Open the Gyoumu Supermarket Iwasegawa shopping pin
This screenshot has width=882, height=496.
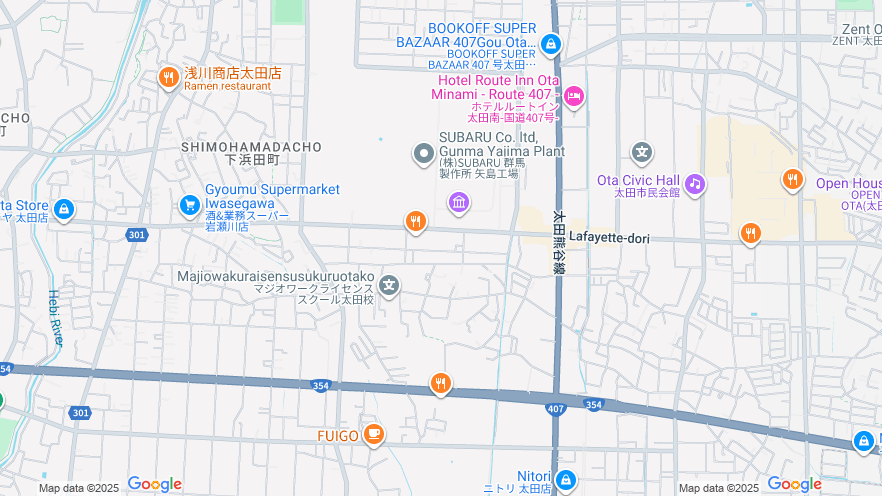pos(189,205)
